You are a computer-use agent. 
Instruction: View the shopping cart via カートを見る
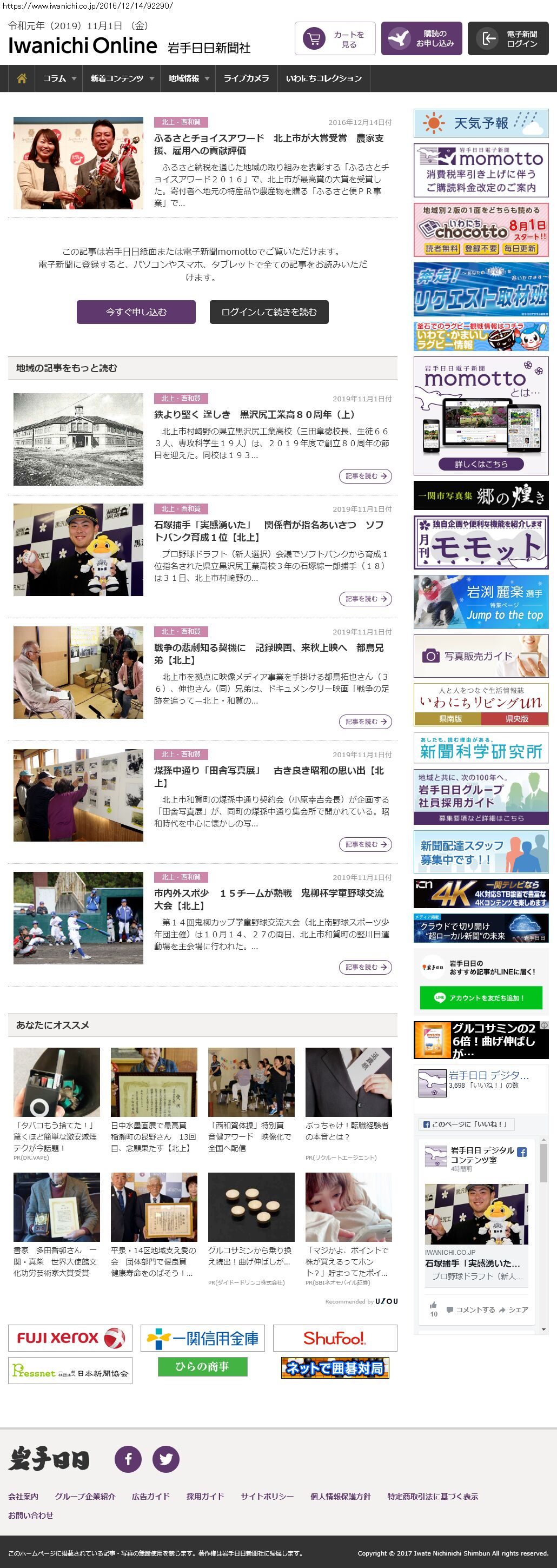(335, 39)
